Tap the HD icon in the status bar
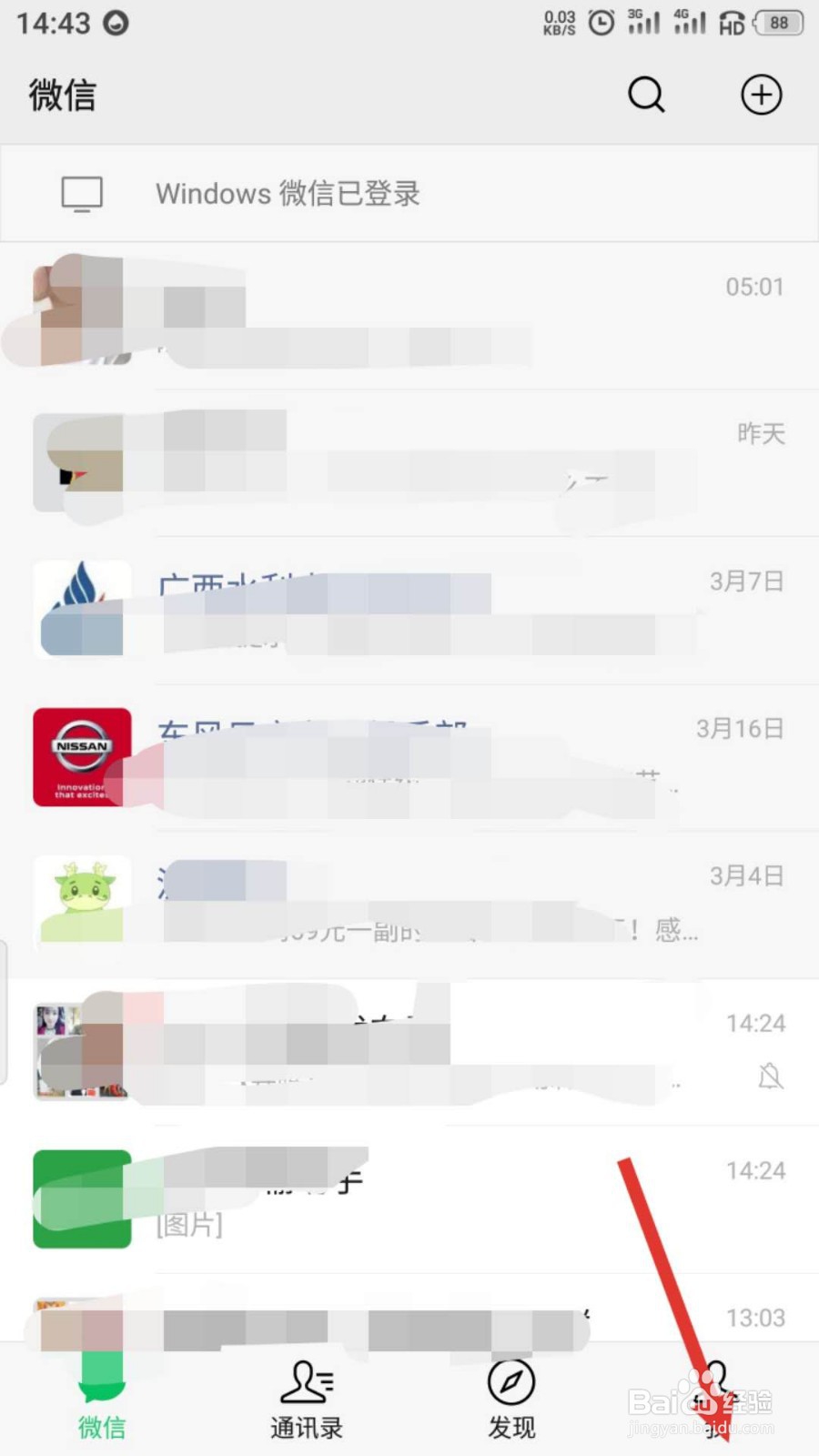 [x=731, y=25]
